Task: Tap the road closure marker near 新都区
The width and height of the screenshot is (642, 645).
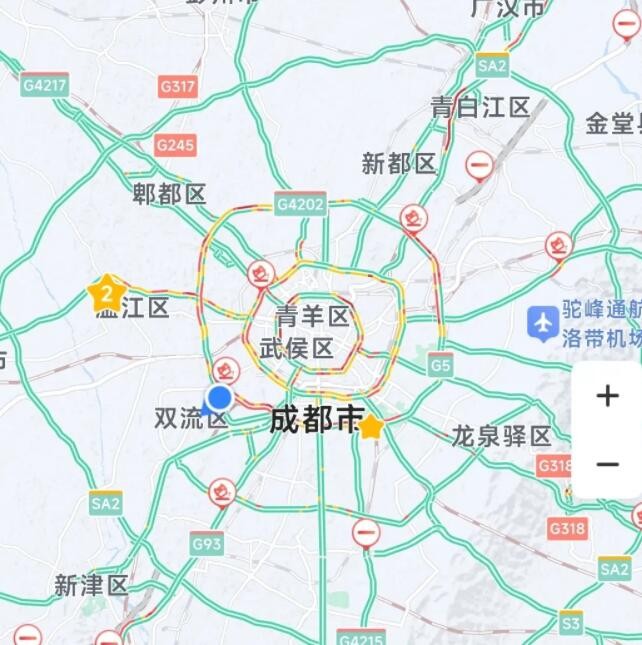Action: pyautogui.click(x=480, y=165)
